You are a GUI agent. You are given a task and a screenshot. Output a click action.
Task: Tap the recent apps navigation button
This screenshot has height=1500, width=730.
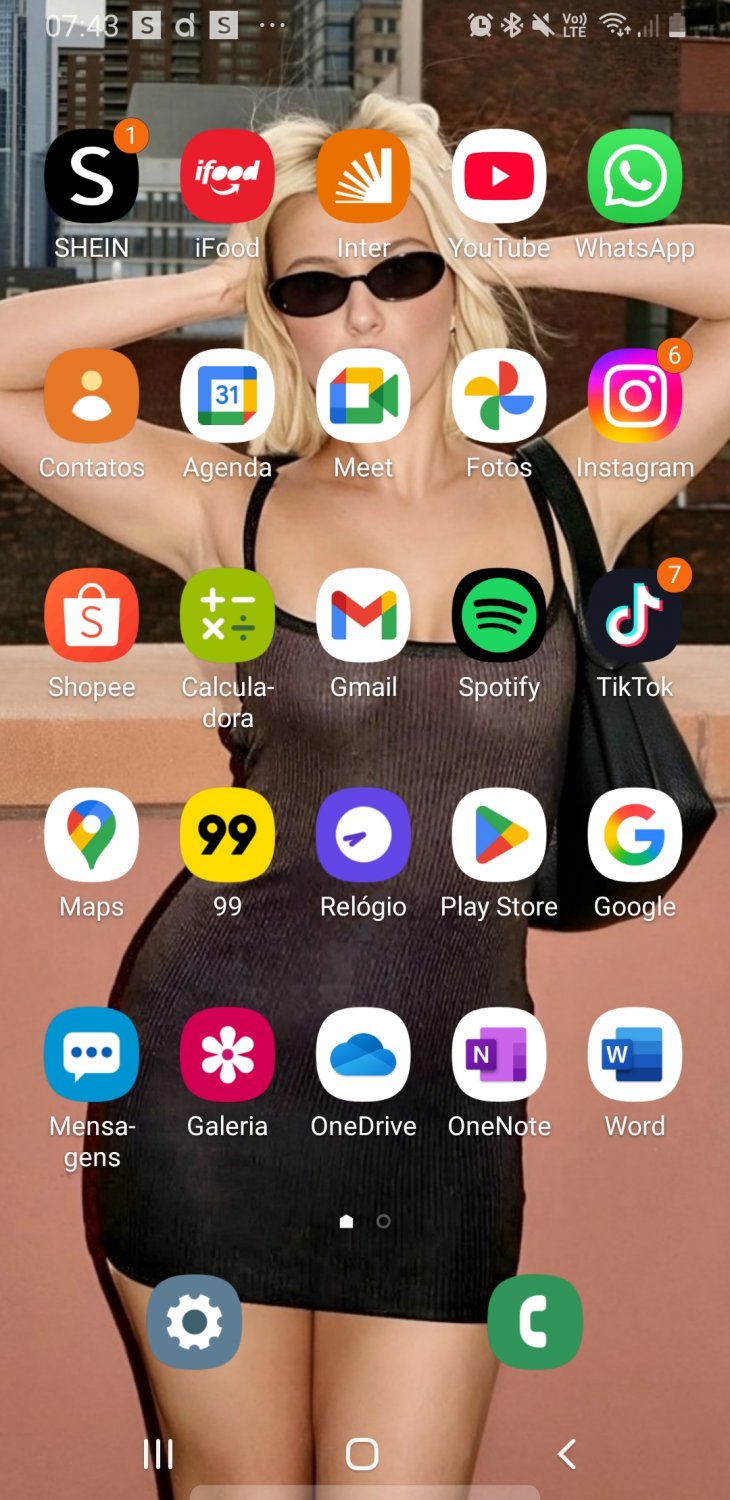(158, 1454)
